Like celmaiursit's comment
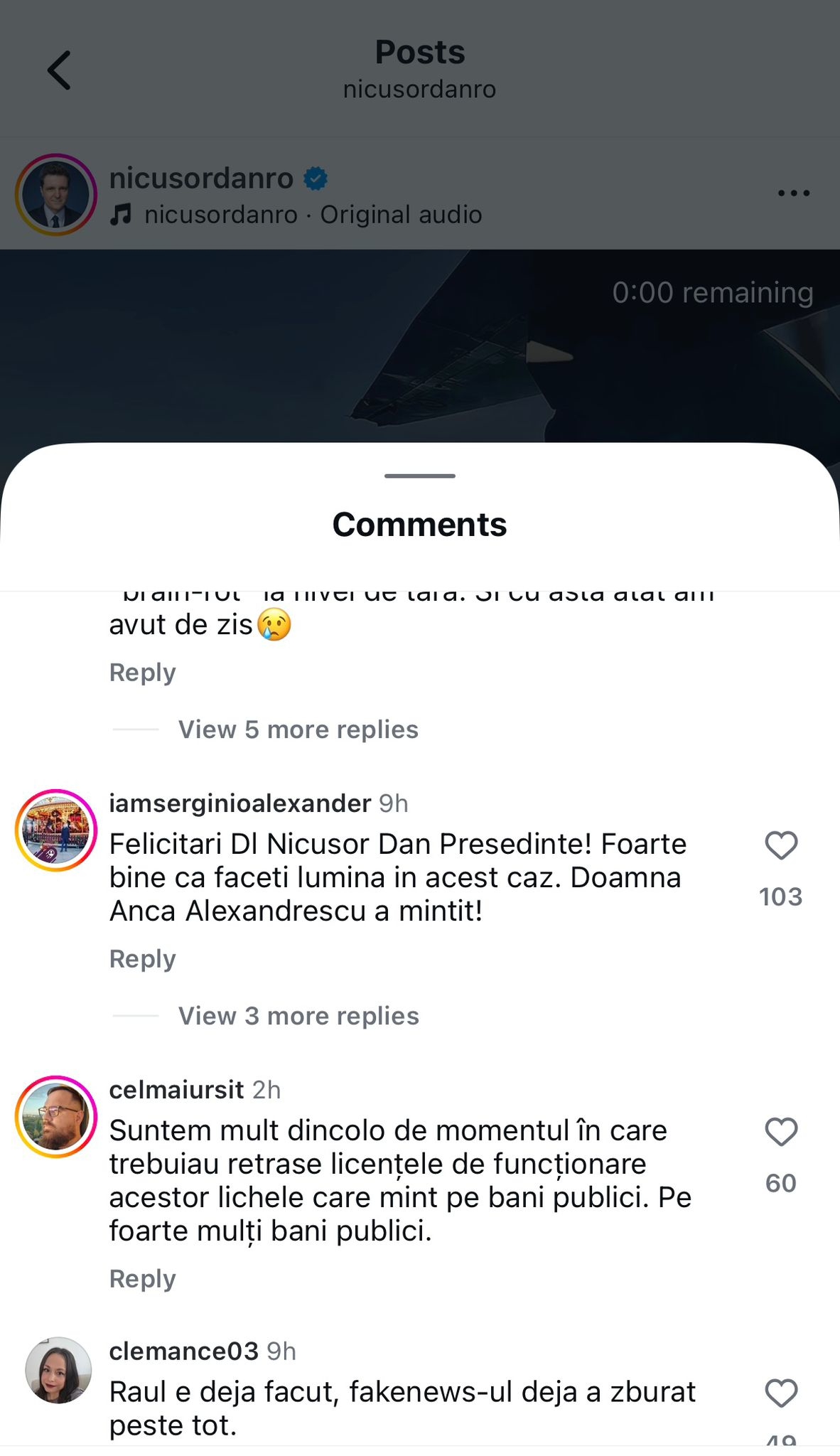 tap(781, 1133)
